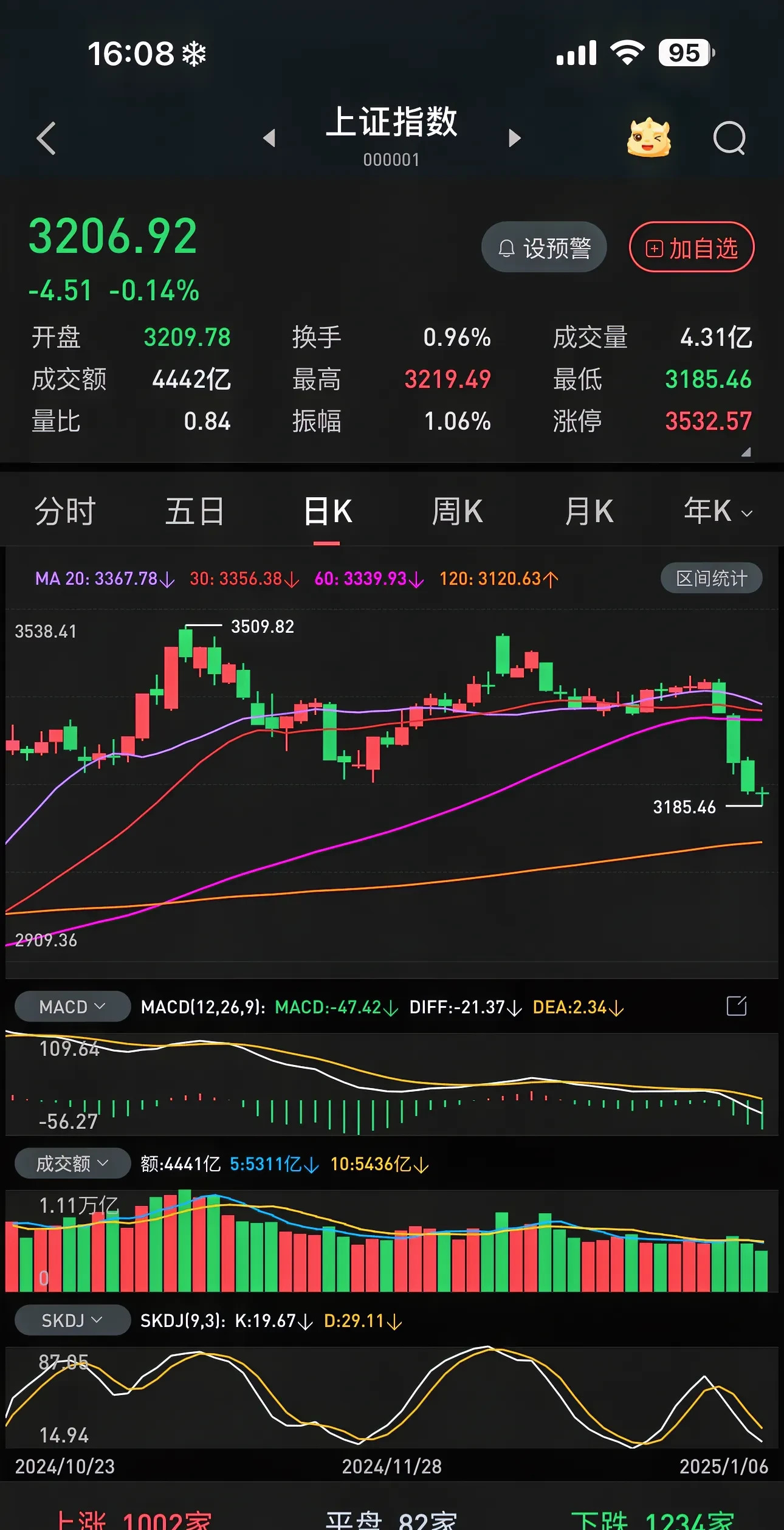Viewport: 784px width, 1530px height.
Task: Open the MACD indicator edit icon
Action: (737, 1006)
